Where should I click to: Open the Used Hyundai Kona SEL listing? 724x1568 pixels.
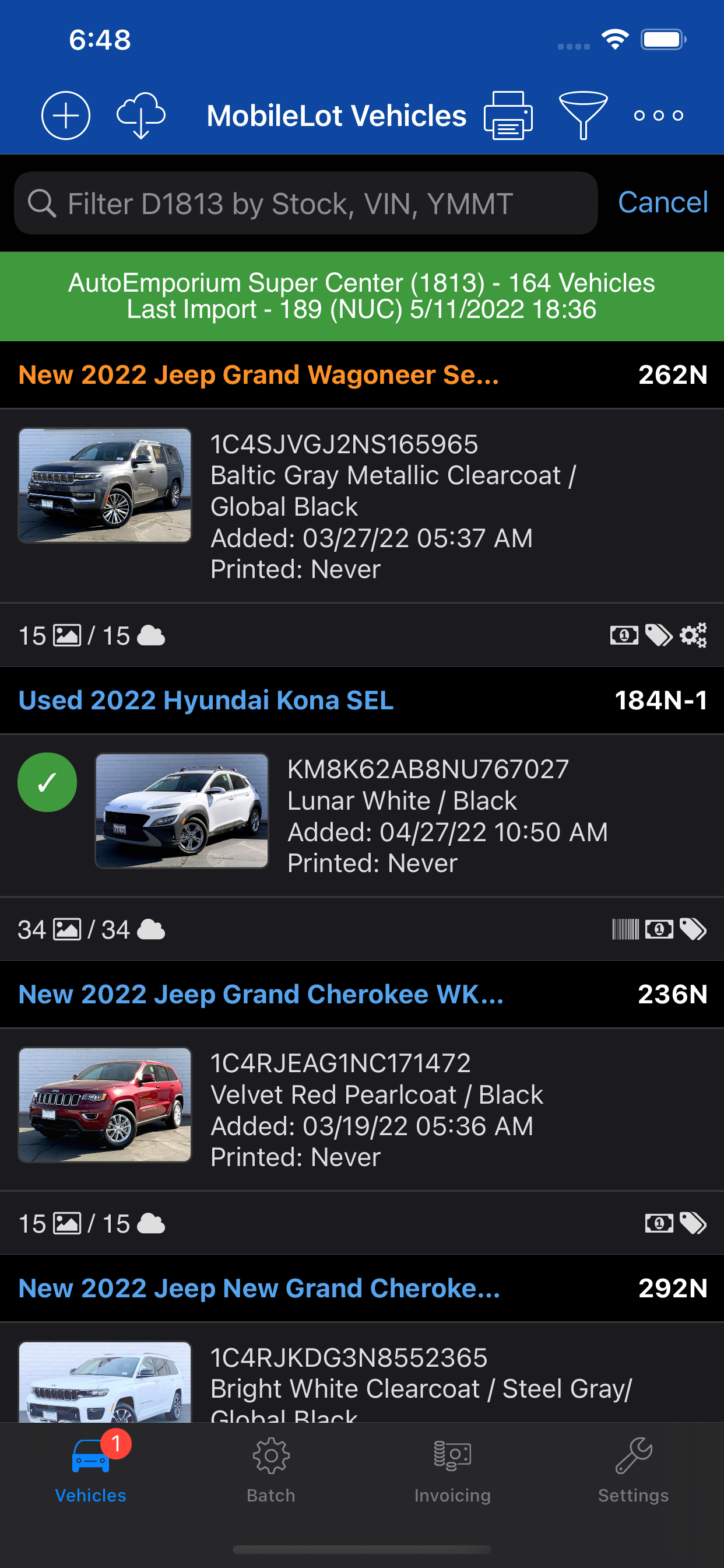(x=206, y=701)
